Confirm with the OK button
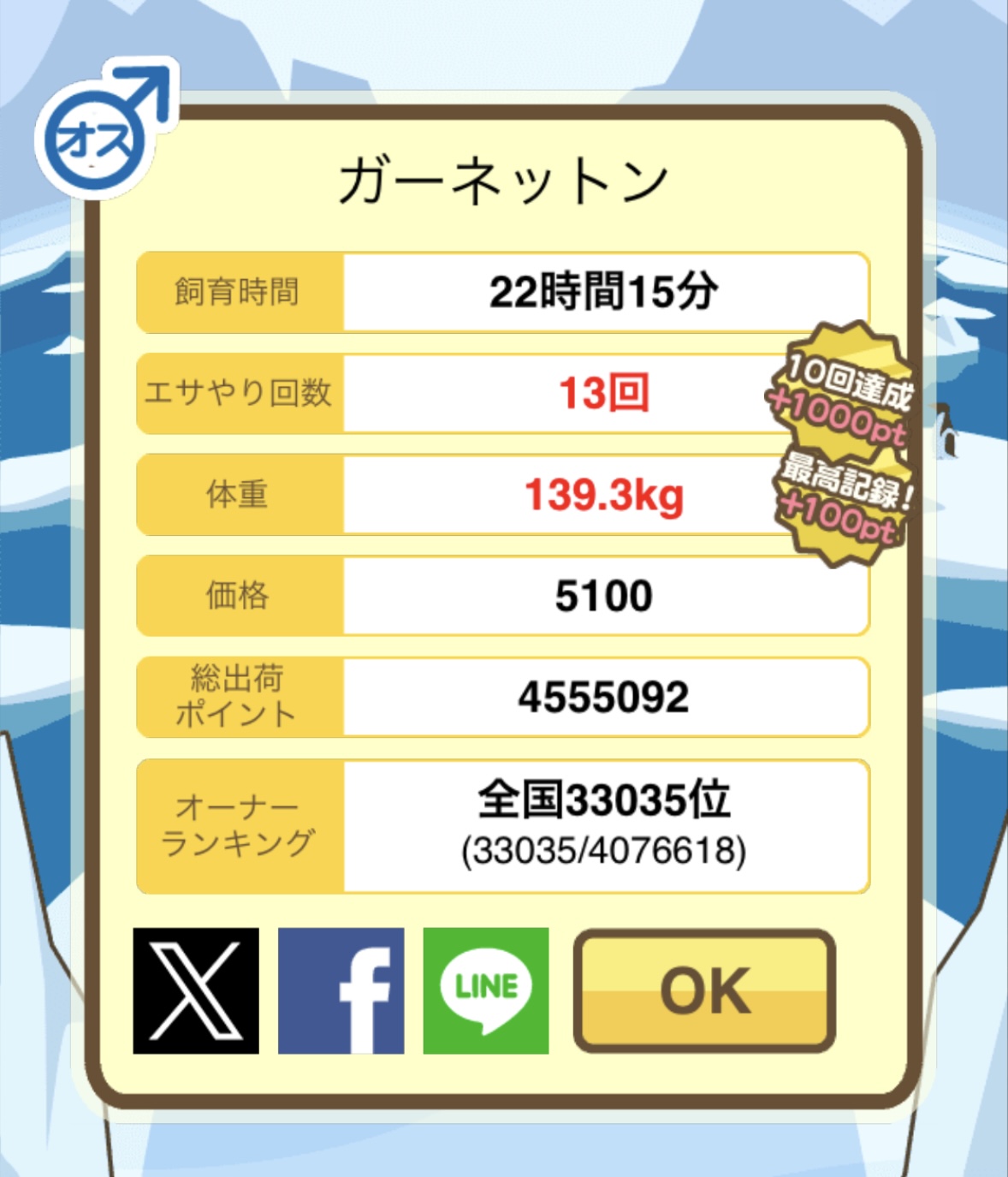Viewport: 1008px width, 1177px height. click(704, 990)
